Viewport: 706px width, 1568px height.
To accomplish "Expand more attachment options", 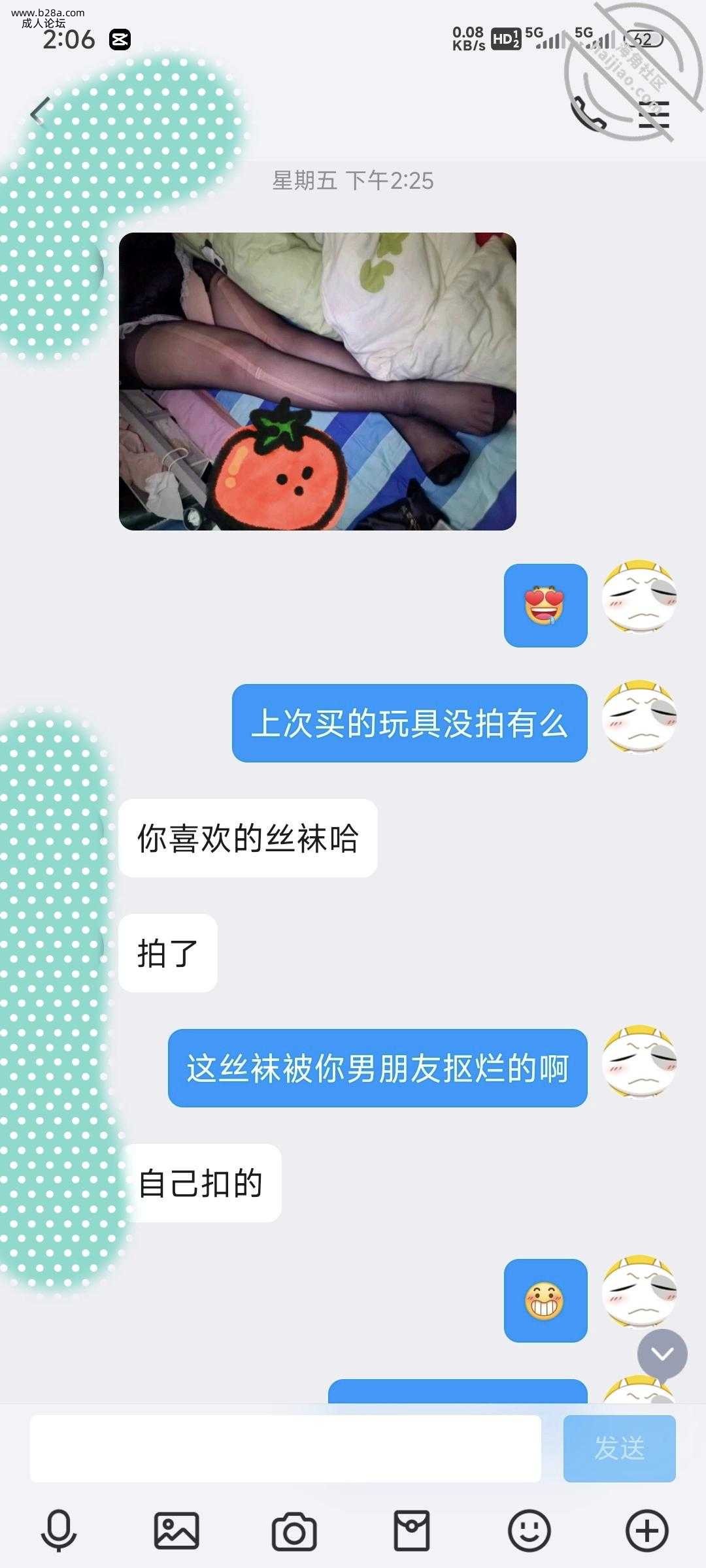I will point(647,1530).
